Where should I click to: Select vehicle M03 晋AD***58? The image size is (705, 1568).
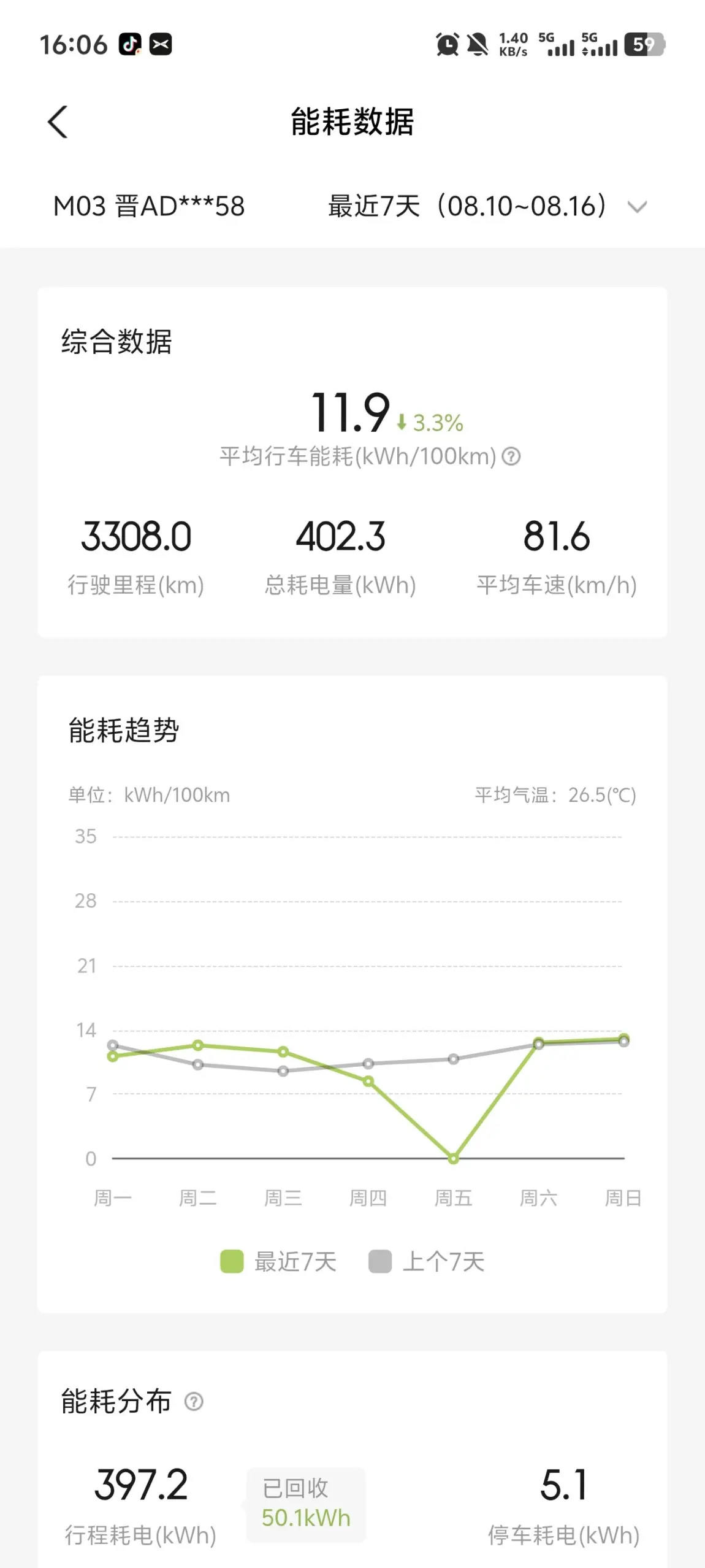149,206
